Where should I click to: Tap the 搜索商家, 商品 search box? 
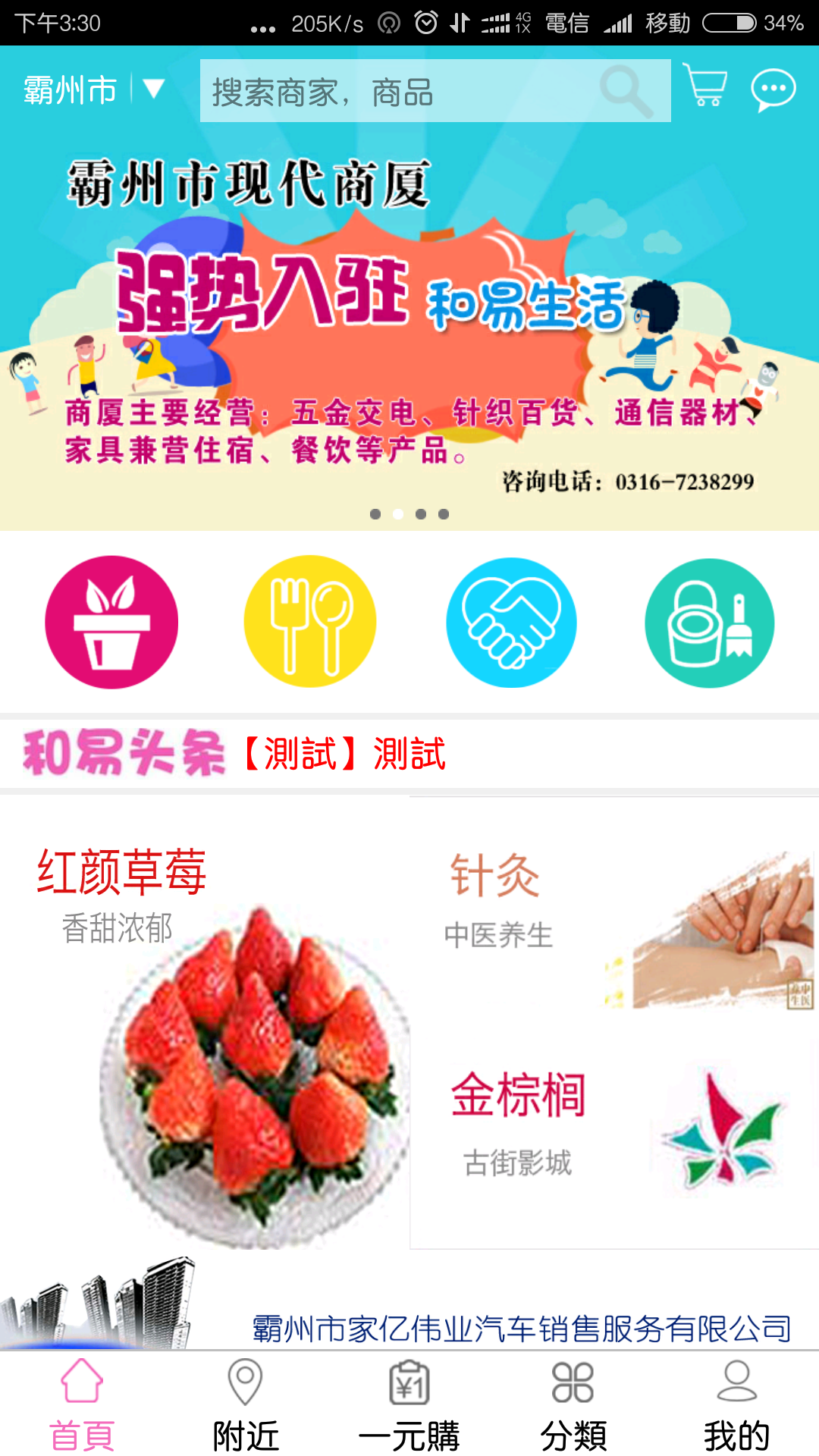coord(402,92)
